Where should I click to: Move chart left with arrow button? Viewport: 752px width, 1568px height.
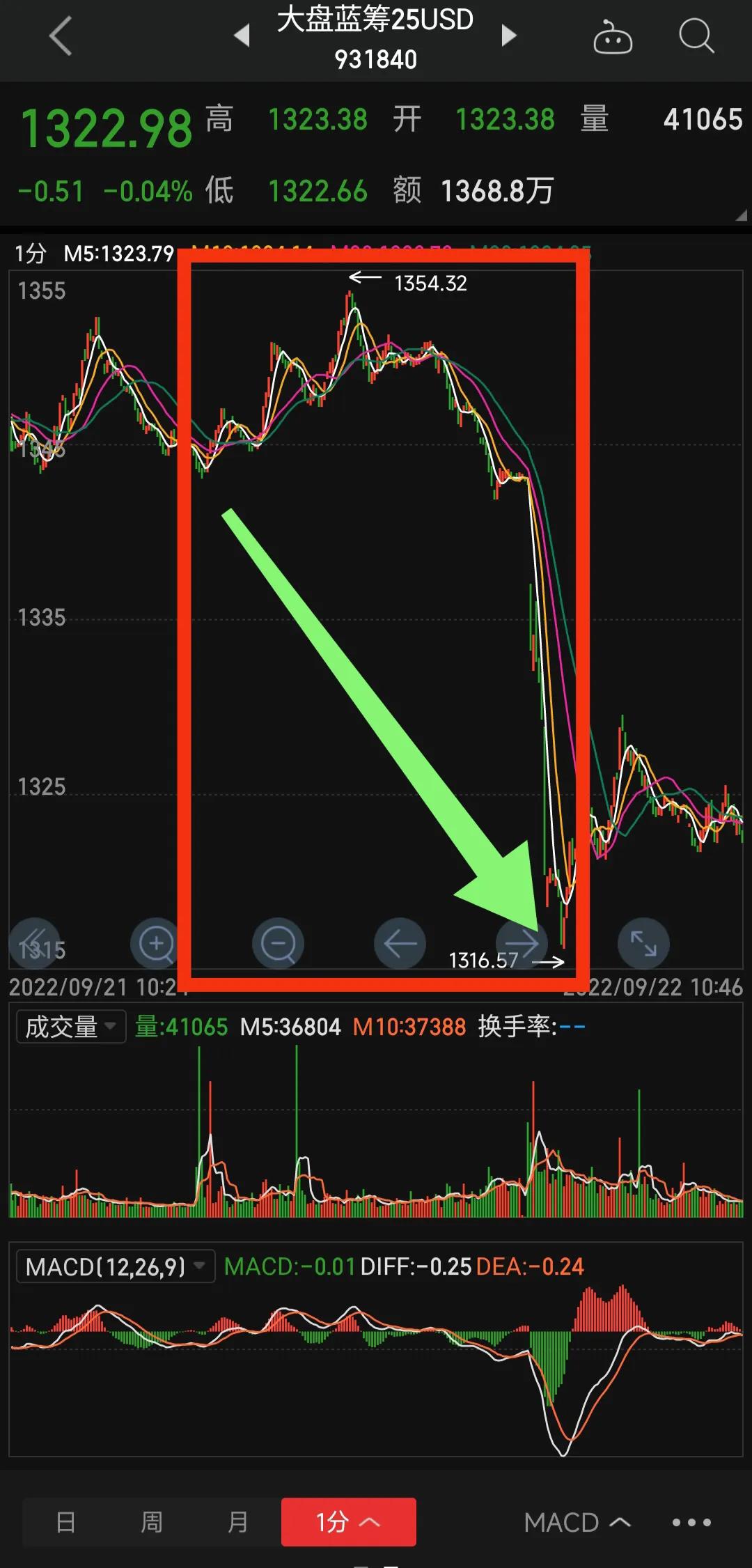[400, 944]
